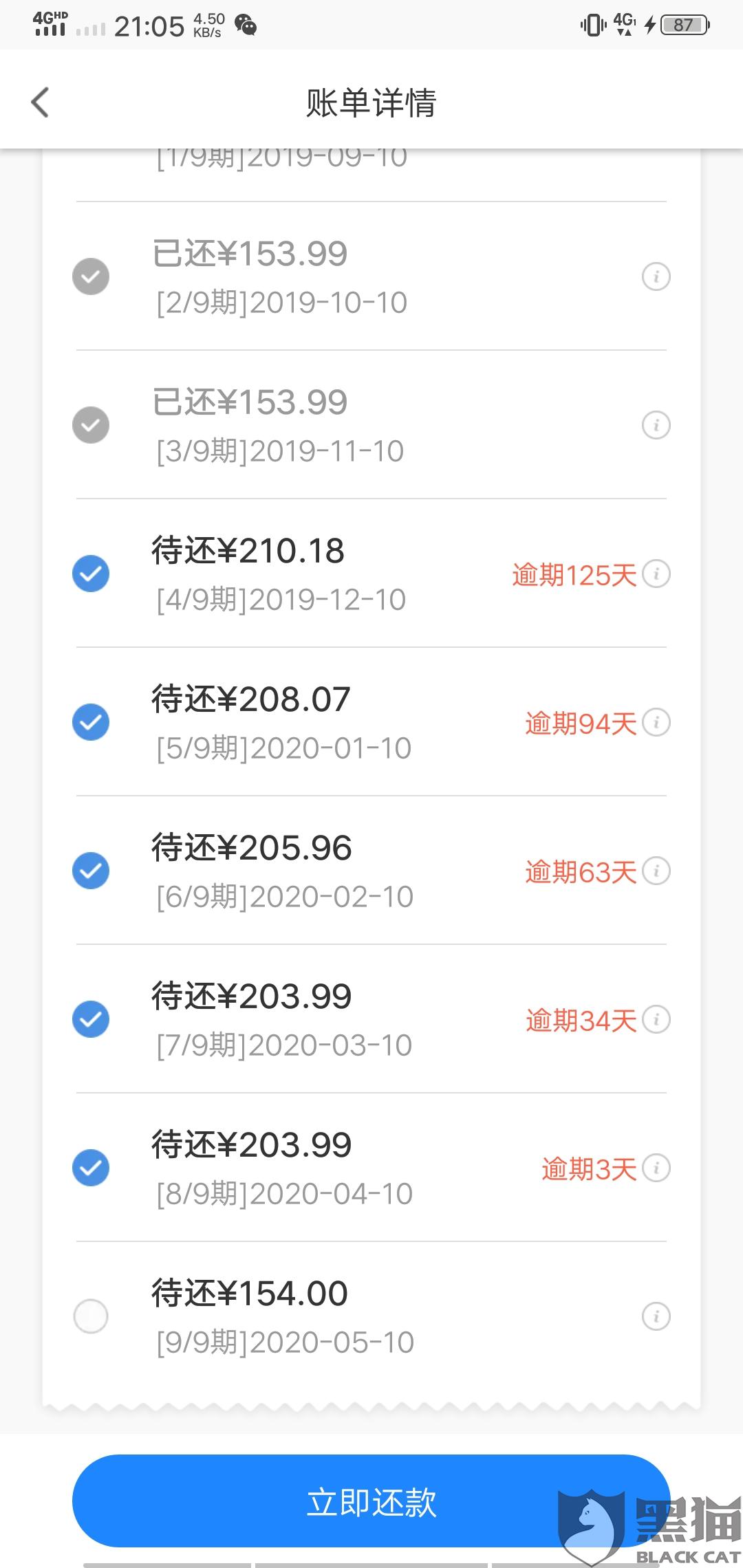View info for 3/9期 2019-11-10 payment
The width and height of the screenshot is (743, 1568).
click(656, 425)
